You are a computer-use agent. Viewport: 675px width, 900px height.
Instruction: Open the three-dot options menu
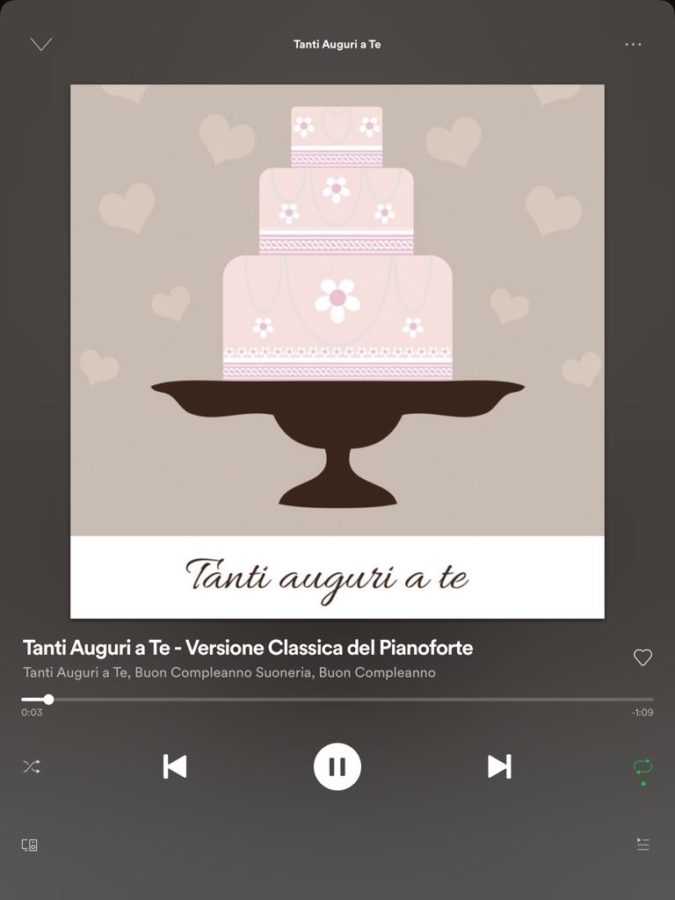click(633, 44)
